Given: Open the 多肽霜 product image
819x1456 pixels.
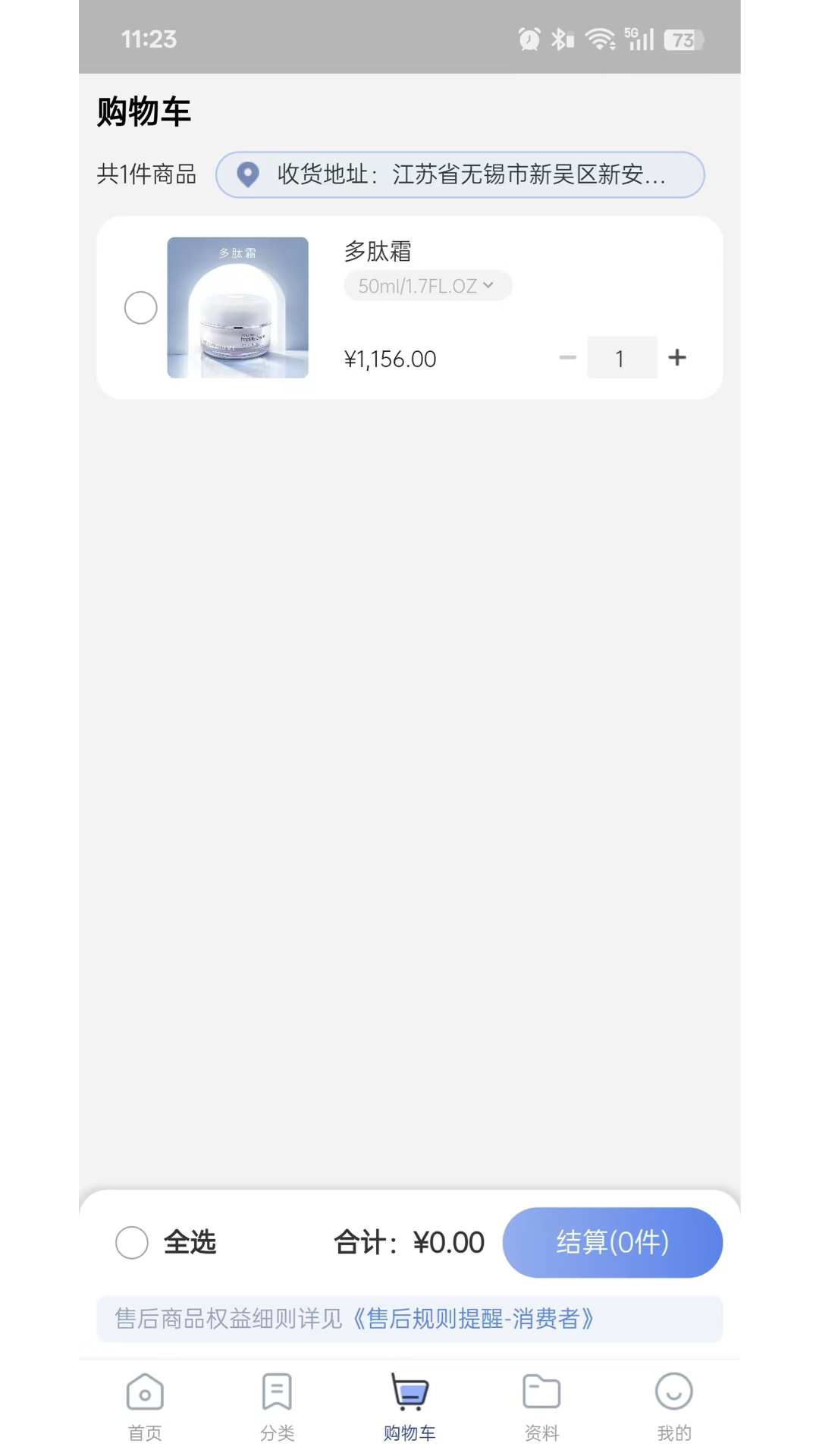Looking at the screenshot, I should 237,308.
